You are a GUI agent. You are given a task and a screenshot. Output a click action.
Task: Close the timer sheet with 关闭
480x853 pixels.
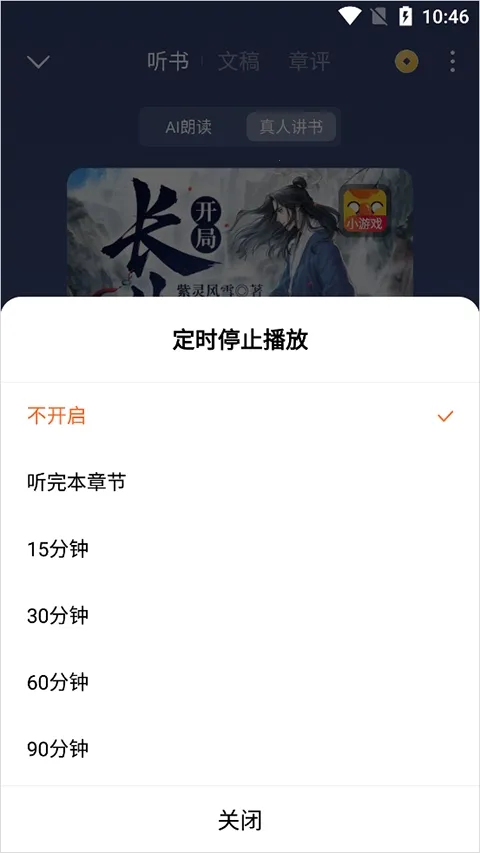pyautogui.click(x=240, y=820)
